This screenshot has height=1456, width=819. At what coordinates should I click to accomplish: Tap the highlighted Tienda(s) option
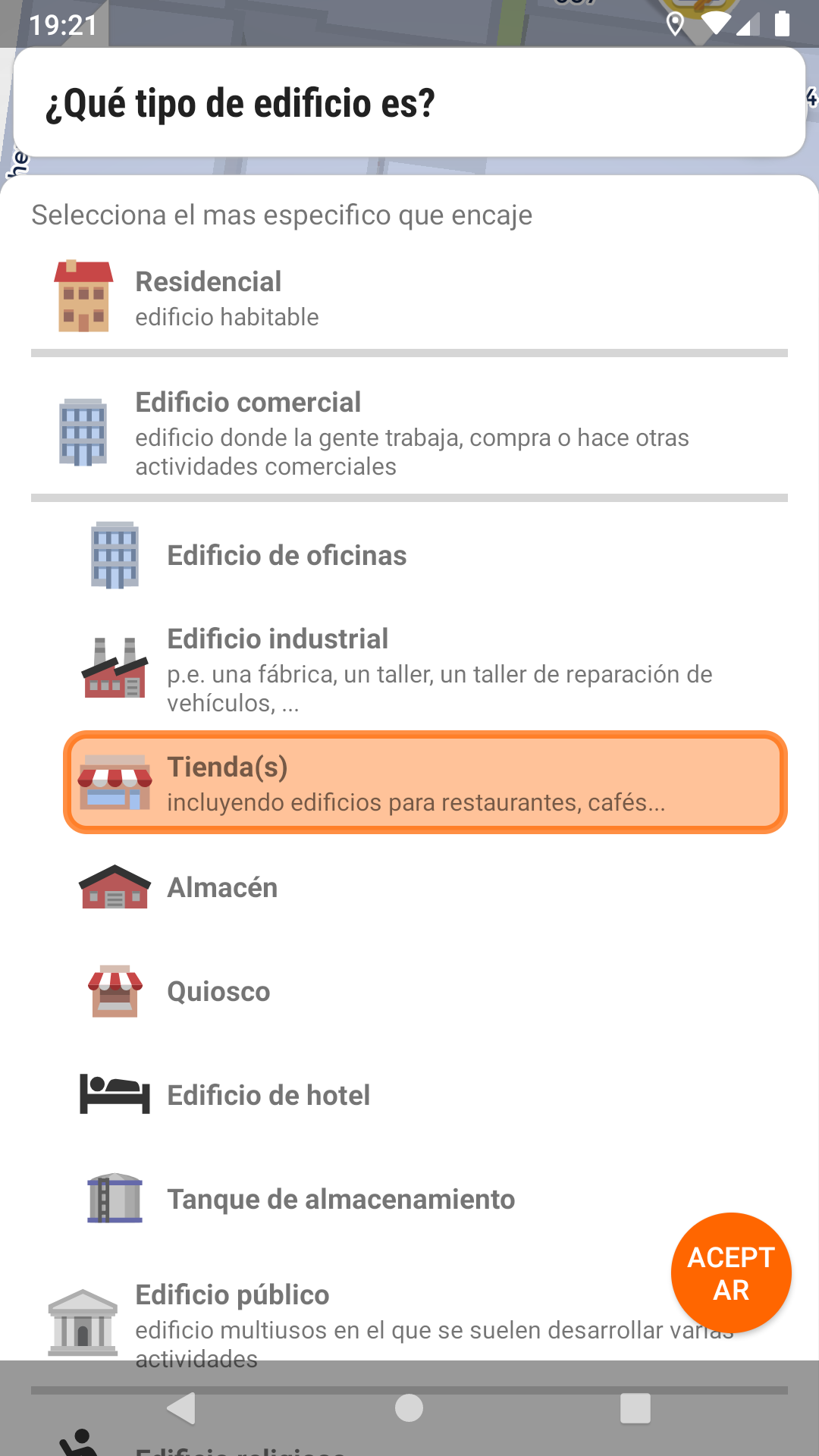click(425, 783)
